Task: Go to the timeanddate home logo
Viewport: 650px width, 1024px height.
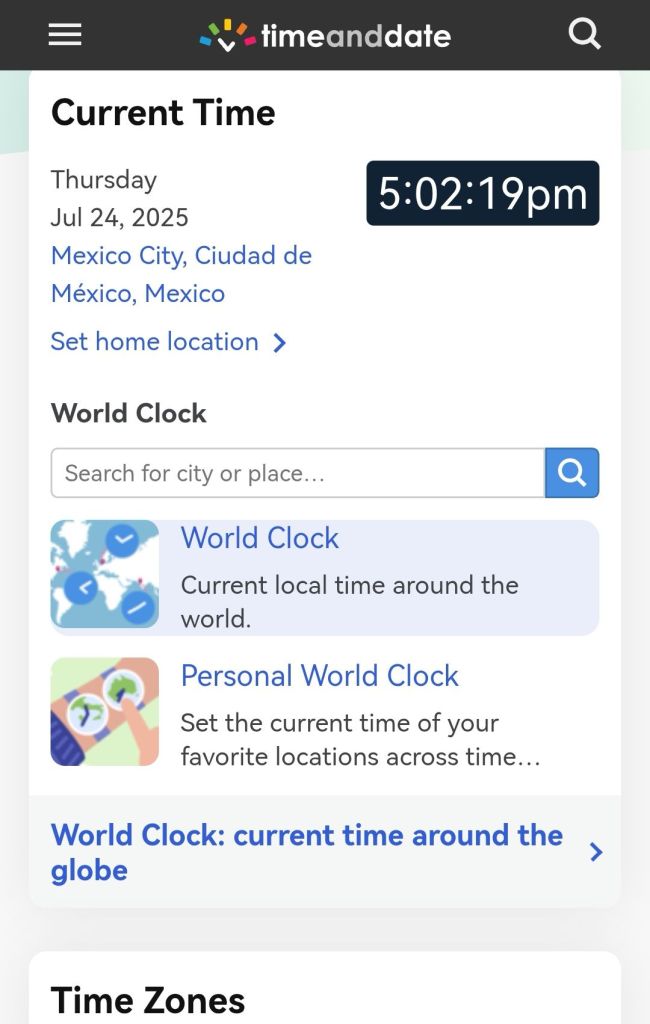Action: click(325, 36)
